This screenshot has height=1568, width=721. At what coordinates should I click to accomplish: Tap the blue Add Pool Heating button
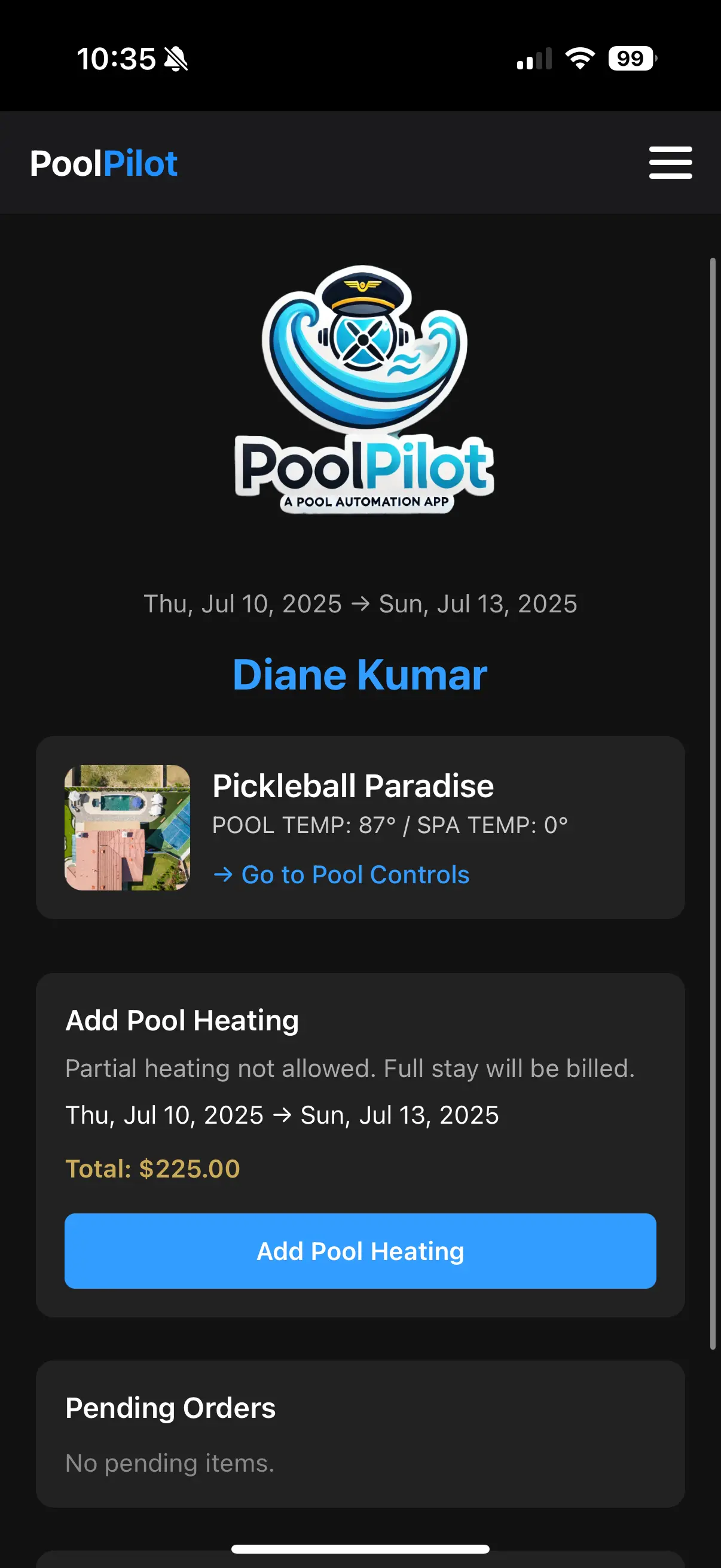tap(360, 1251)
